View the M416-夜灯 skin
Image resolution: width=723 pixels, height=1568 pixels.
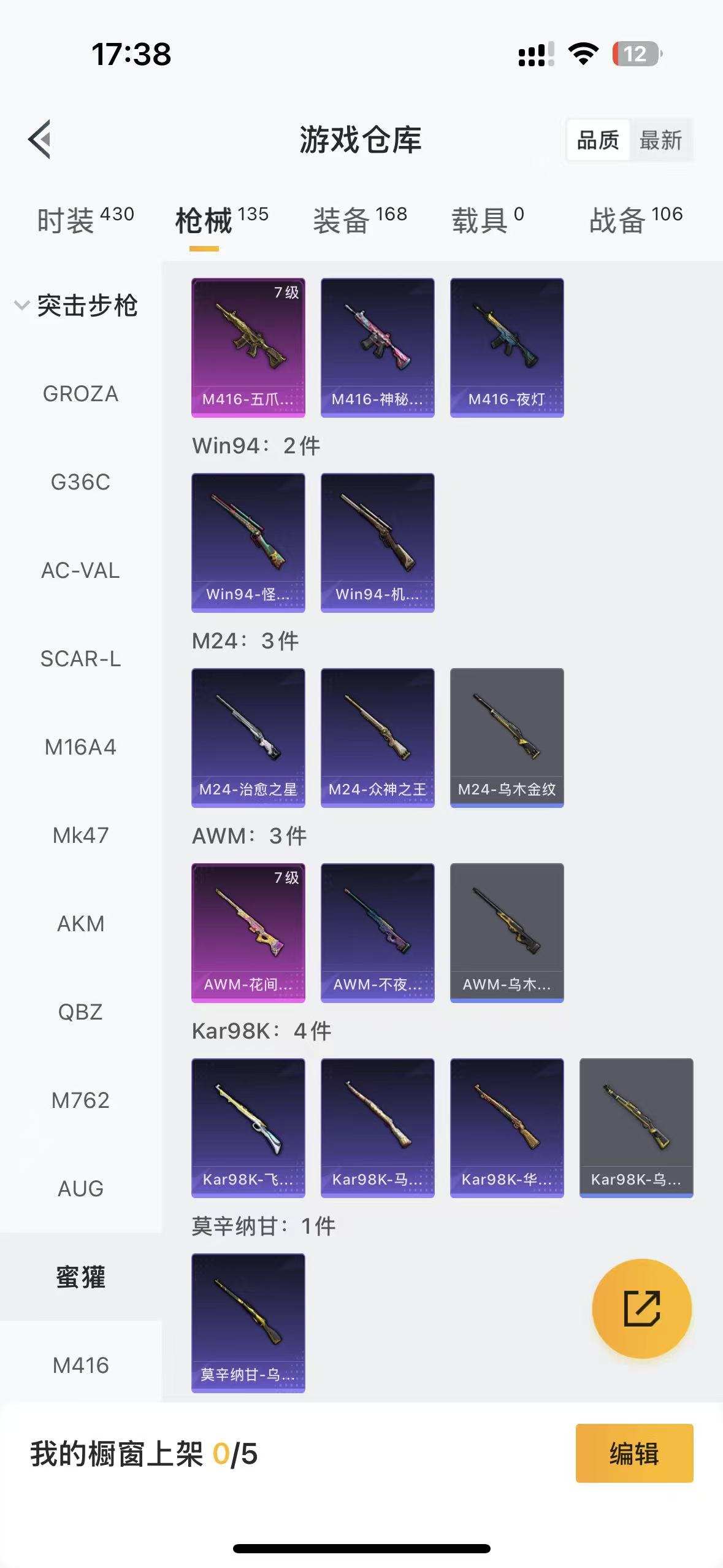507,347
